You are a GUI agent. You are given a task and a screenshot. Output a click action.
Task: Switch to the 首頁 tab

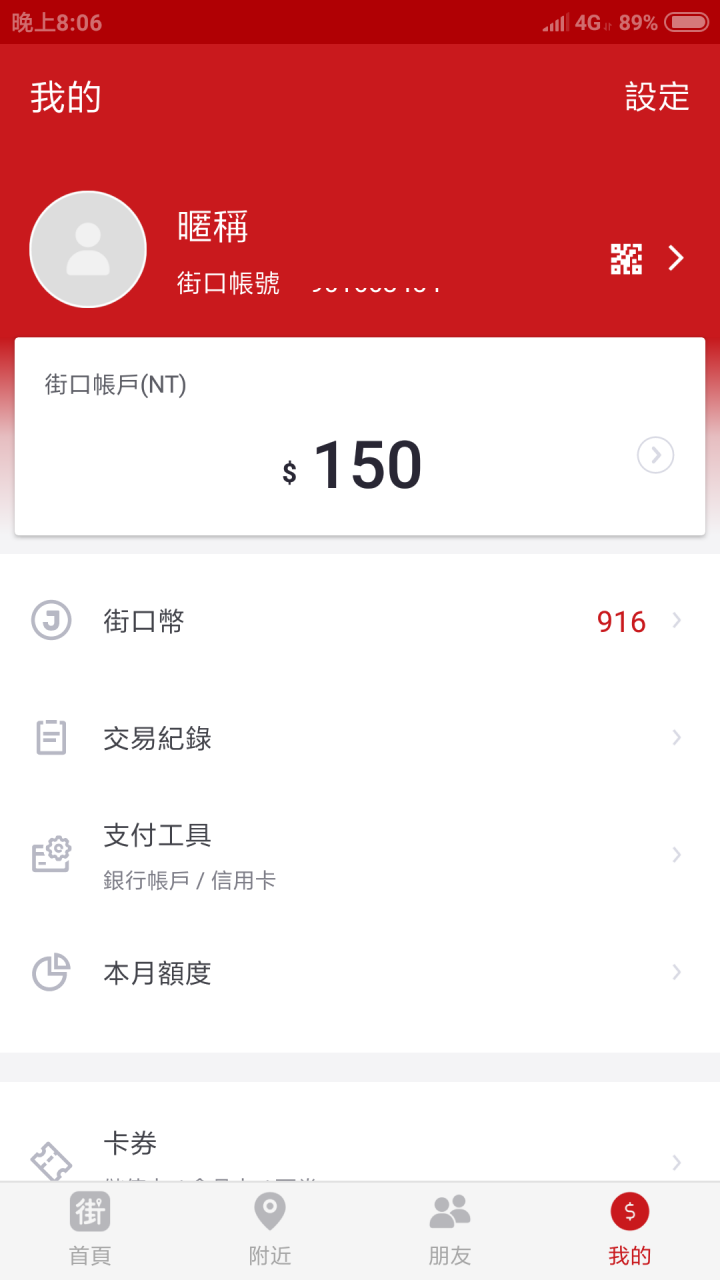90,1231
